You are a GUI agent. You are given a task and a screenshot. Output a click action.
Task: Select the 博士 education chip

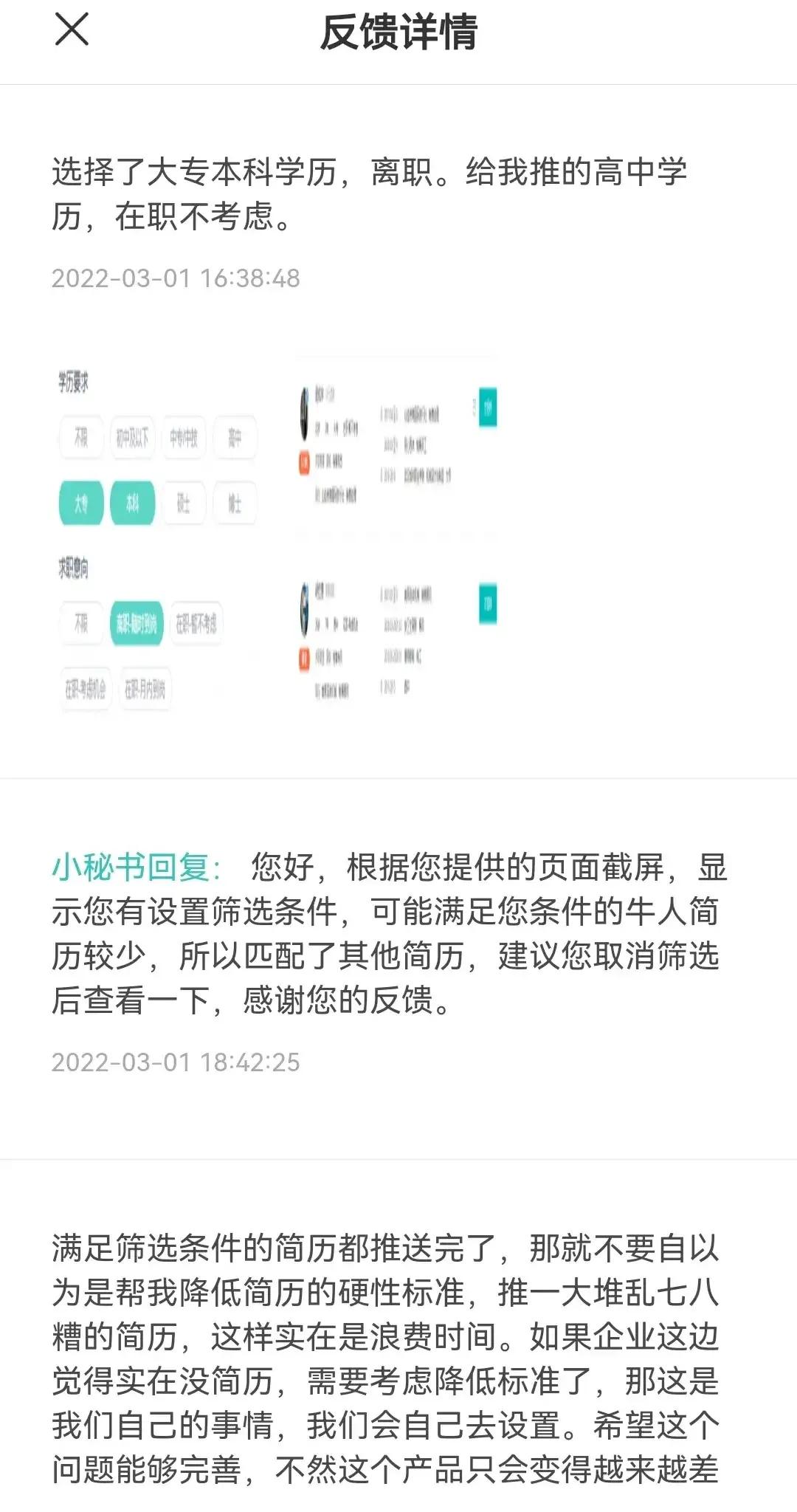(x=235, y=503)
